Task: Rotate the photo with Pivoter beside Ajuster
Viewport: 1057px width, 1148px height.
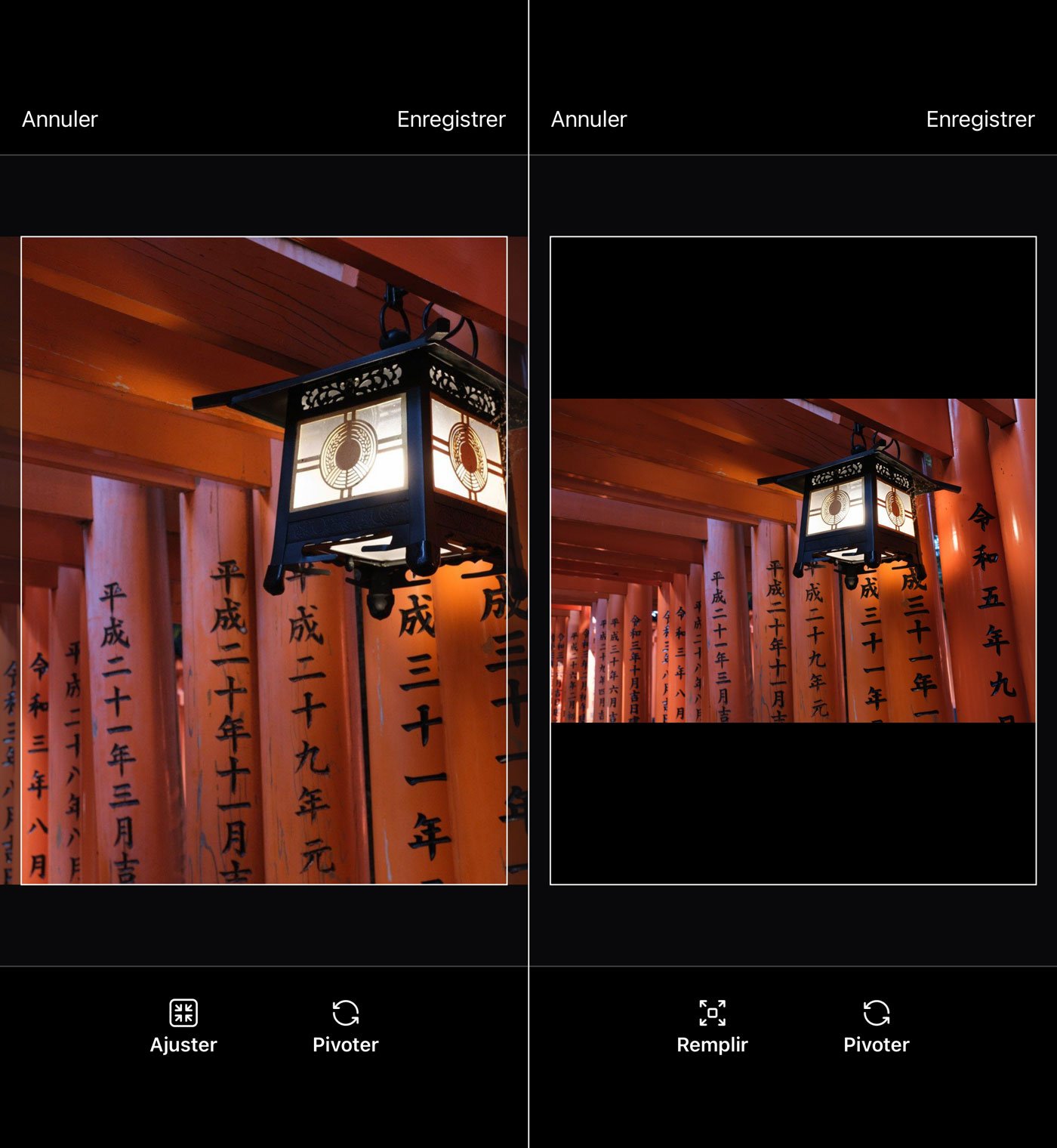Action: coord(346,1026)
